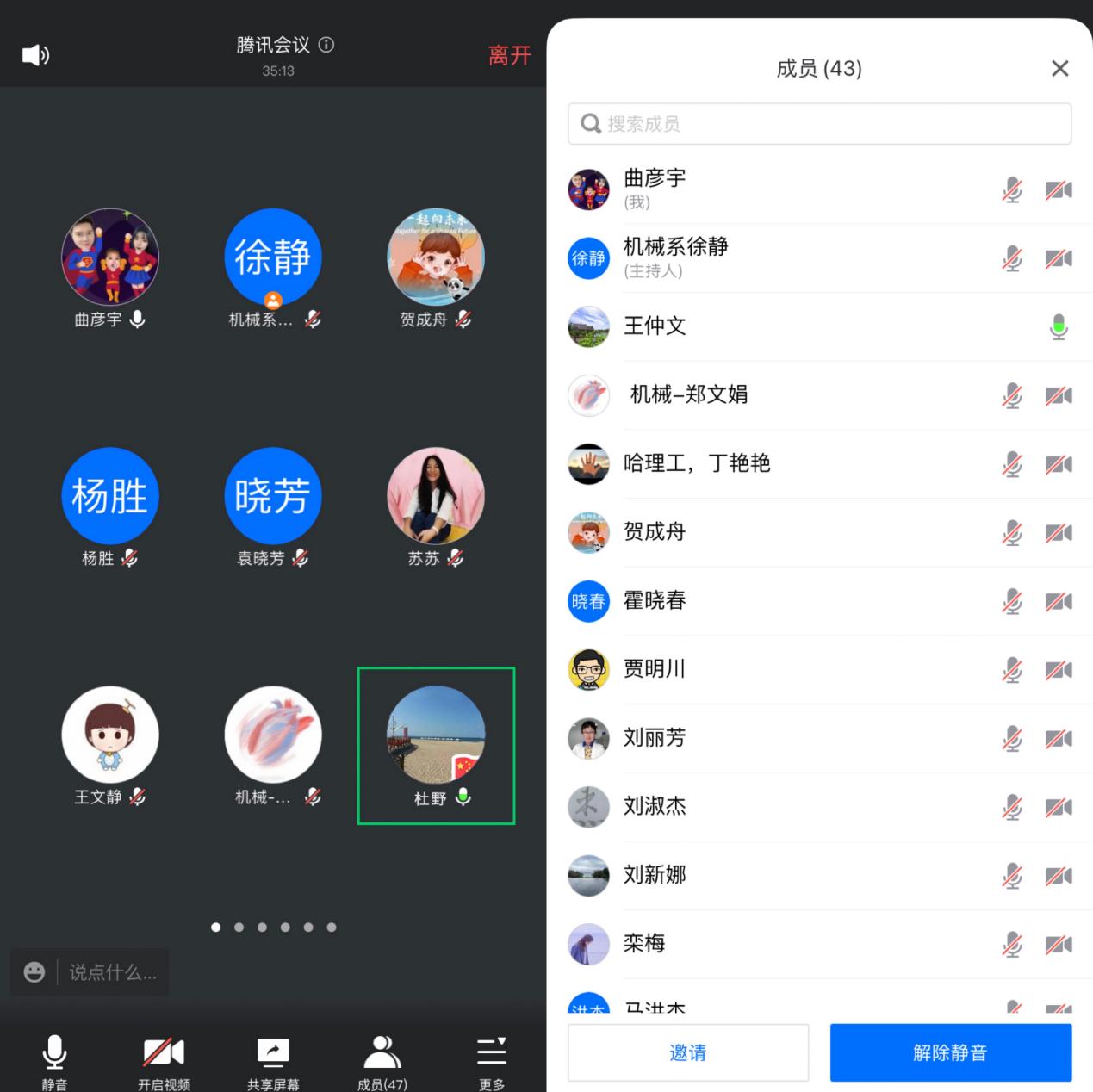The height and width of the screenshot is (1092, 1093).
Task: Tap the 说点什么 chat input
Action: point(112,972)
